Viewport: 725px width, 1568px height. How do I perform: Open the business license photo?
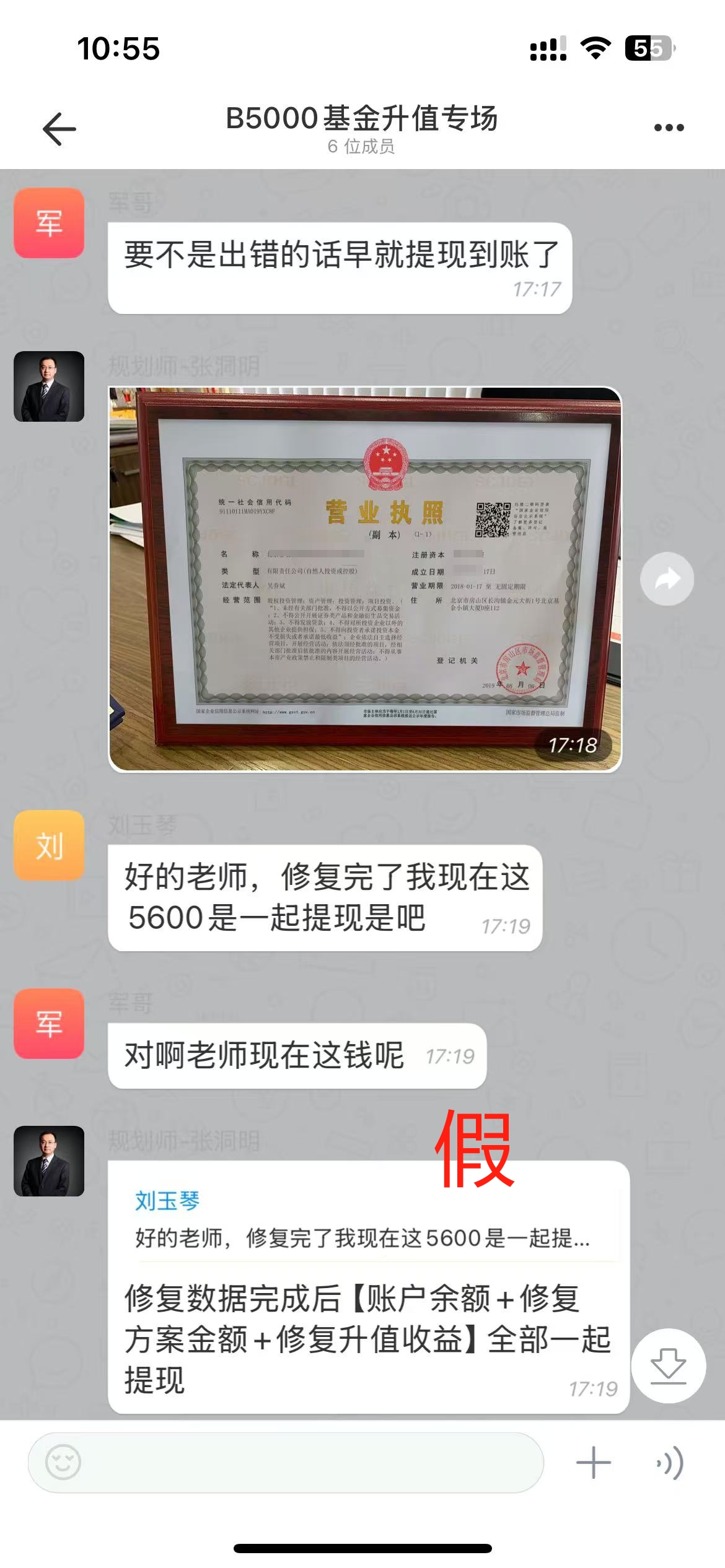(364, 579)
